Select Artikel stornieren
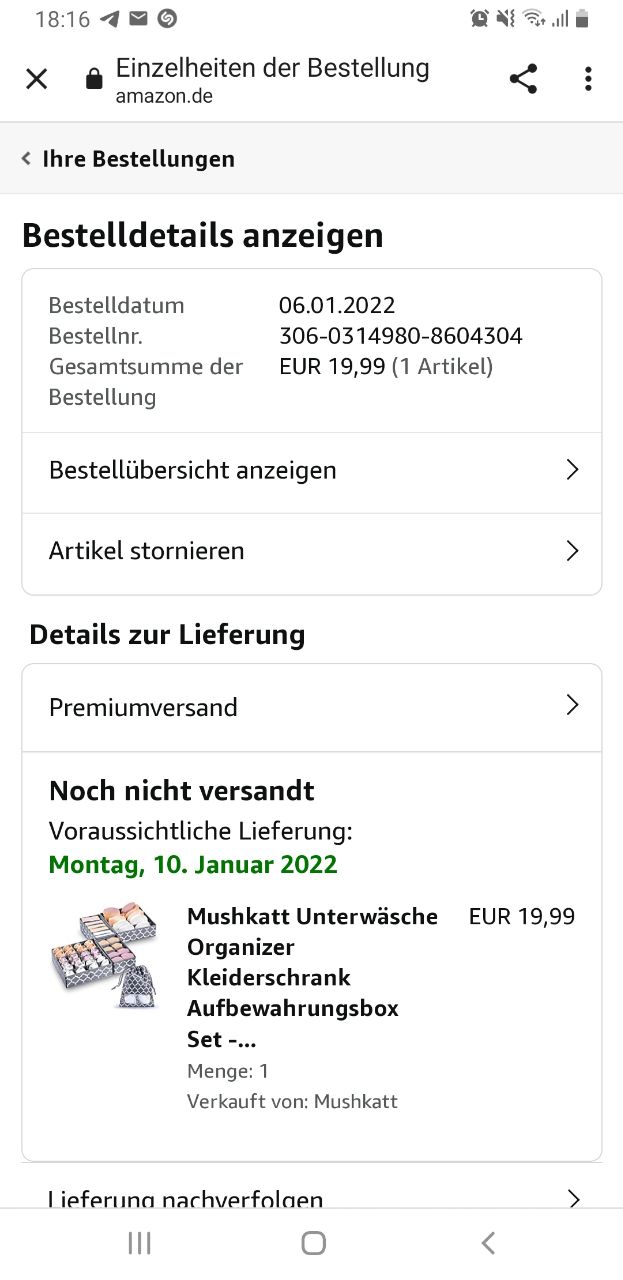The width and height of the screenshot is (623, 1280). (x=312, y=551)
